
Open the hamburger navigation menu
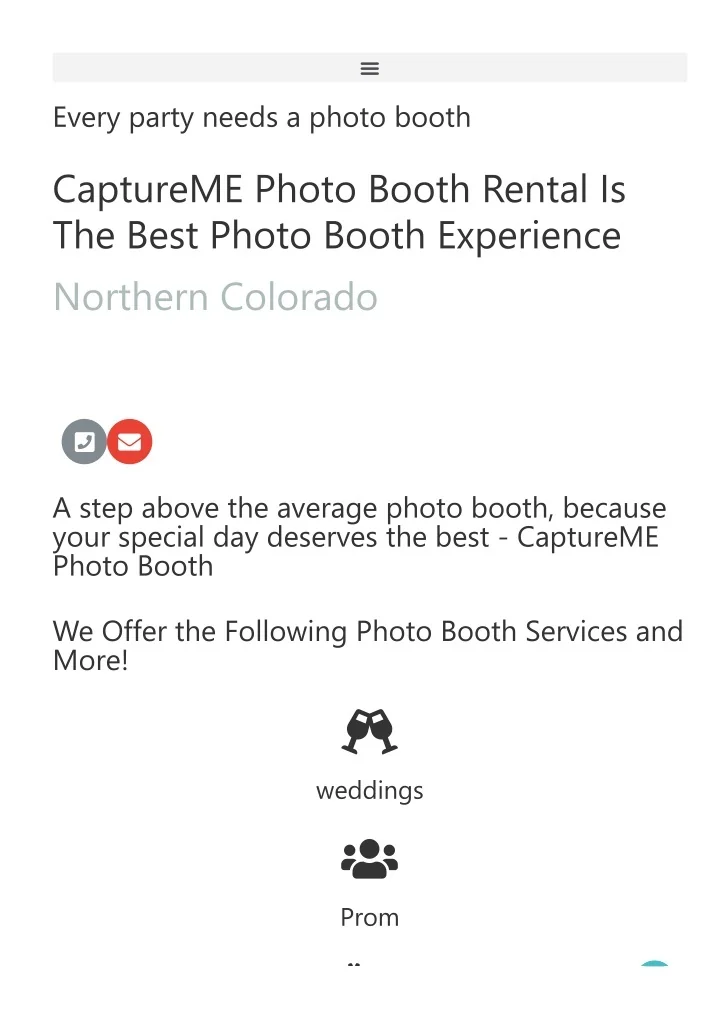369,68
